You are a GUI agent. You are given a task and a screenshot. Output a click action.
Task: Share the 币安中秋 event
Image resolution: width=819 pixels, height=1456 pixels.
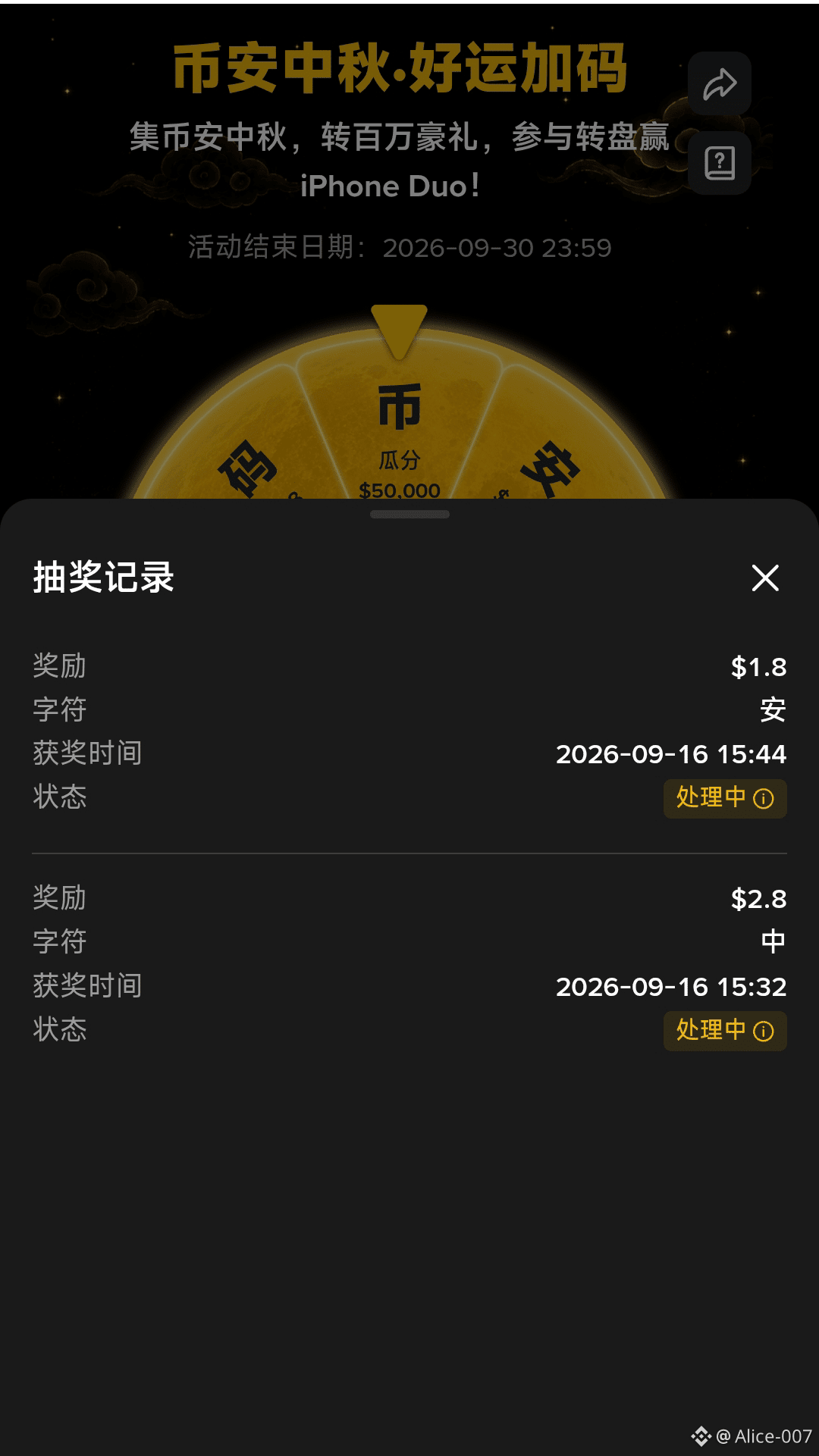click(720, 83)
